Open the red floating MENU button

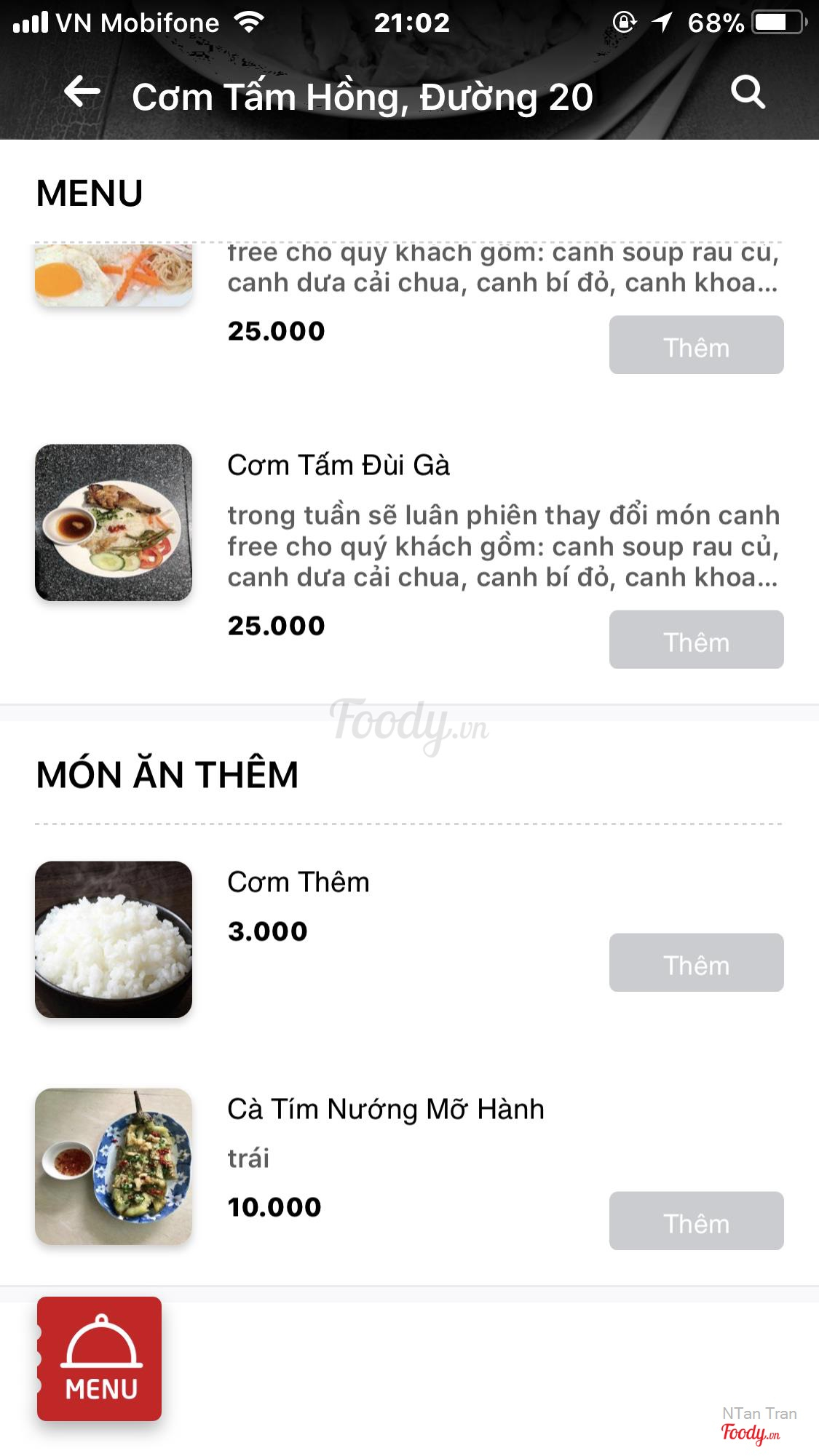(x=100, y=1358)
